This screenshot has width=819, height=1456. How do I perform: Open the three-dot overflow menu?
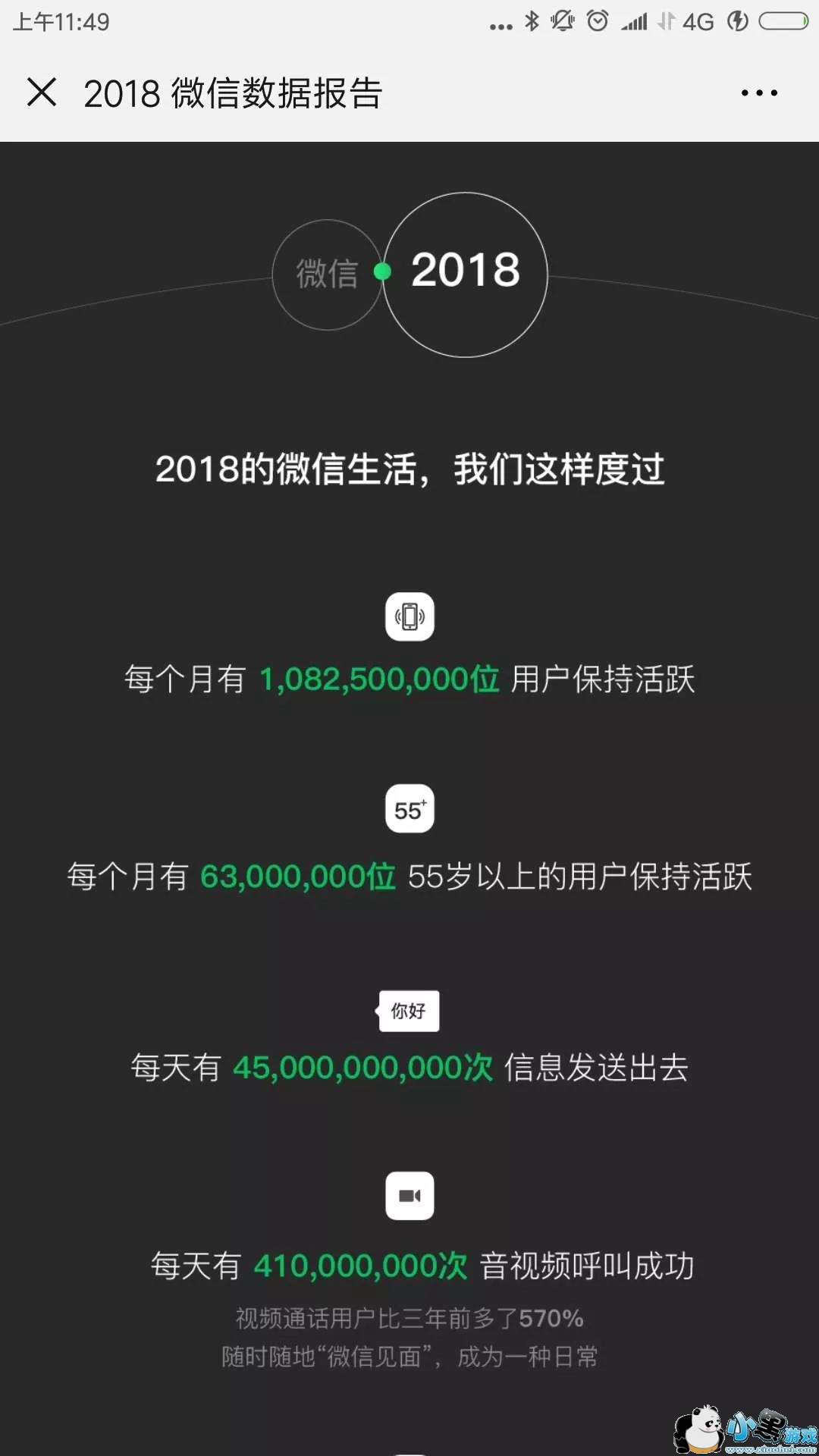[x=758, y=93]
